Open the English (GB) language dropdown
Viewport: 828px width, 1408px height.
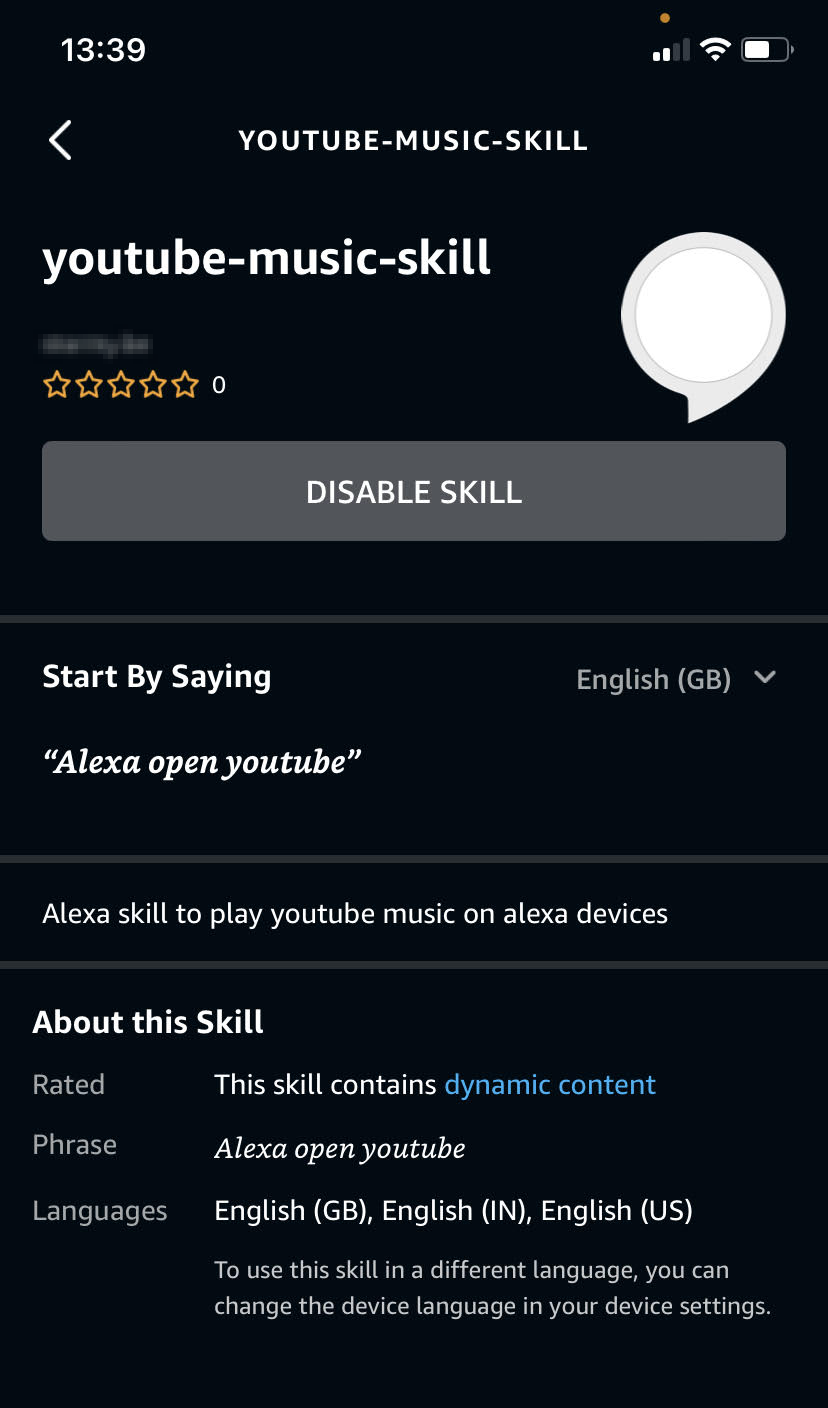[x=653, y=679]
